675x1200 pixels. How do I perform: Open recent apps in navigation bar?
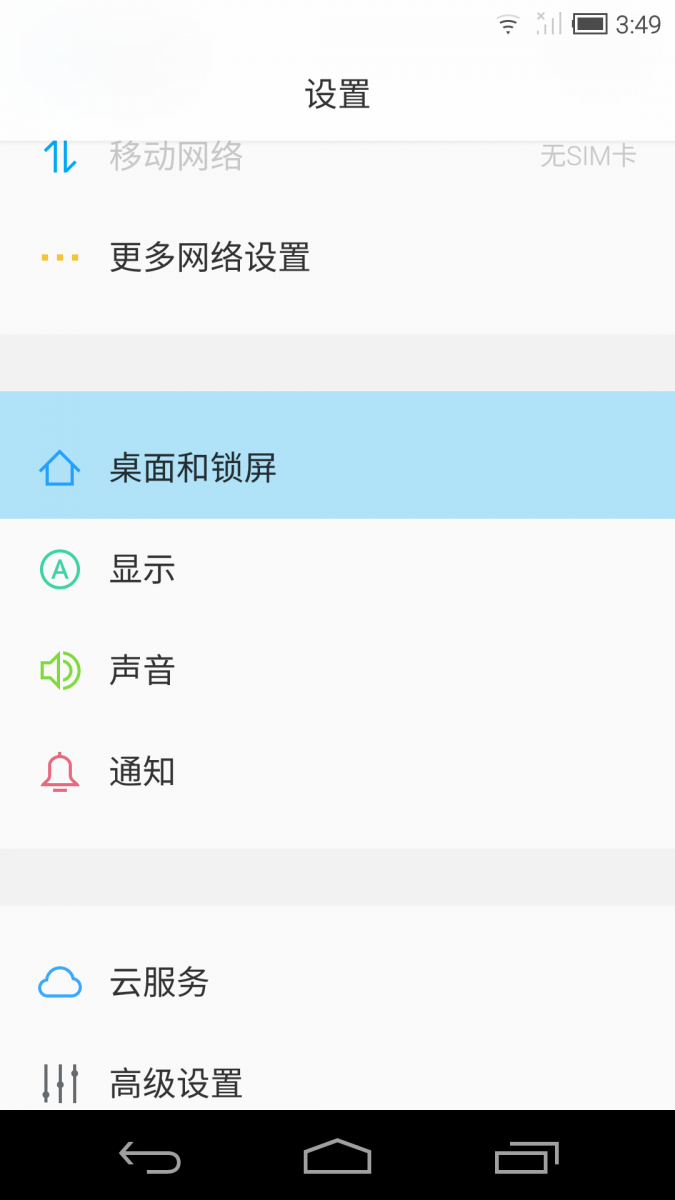(527, 1157)
